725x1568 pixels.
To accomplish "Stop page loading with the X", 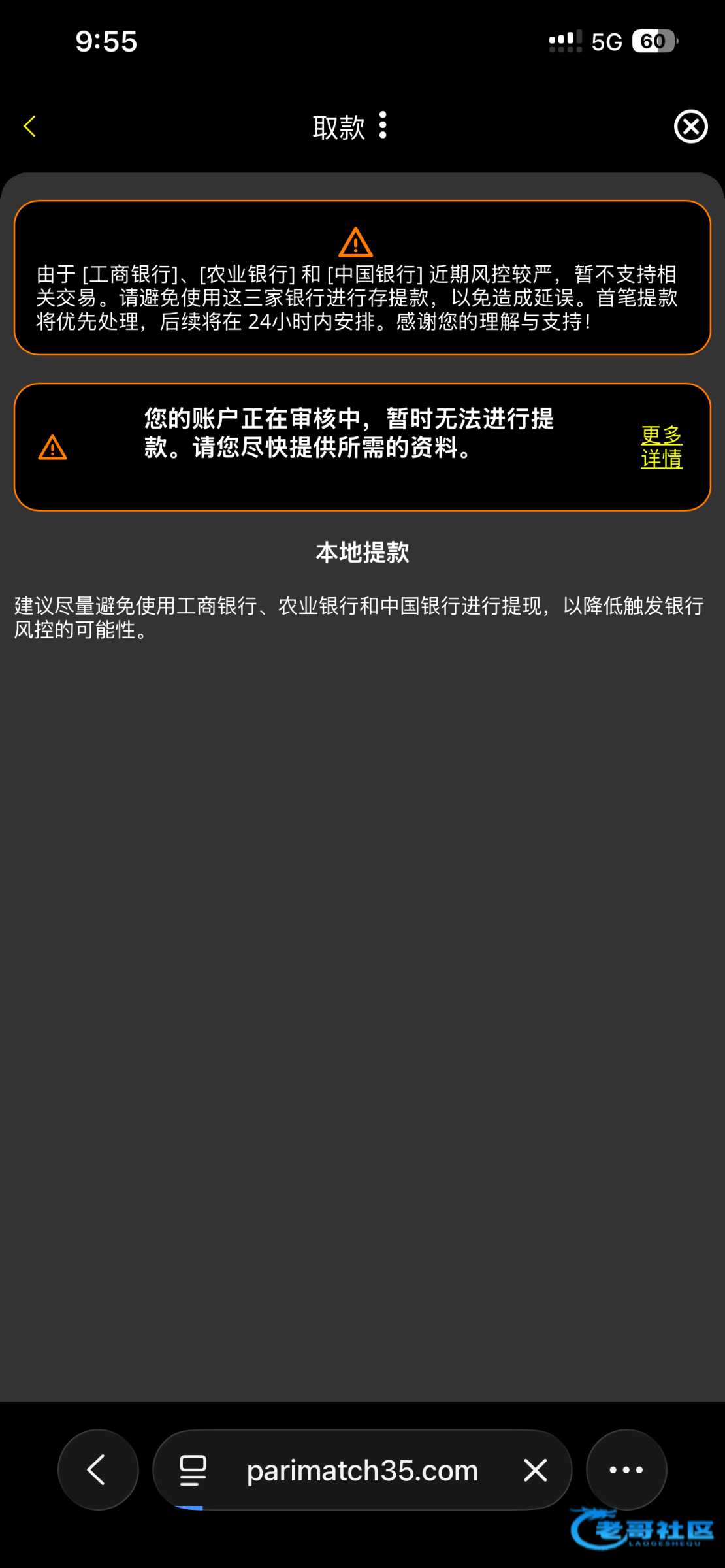I will click(535, 1471).
